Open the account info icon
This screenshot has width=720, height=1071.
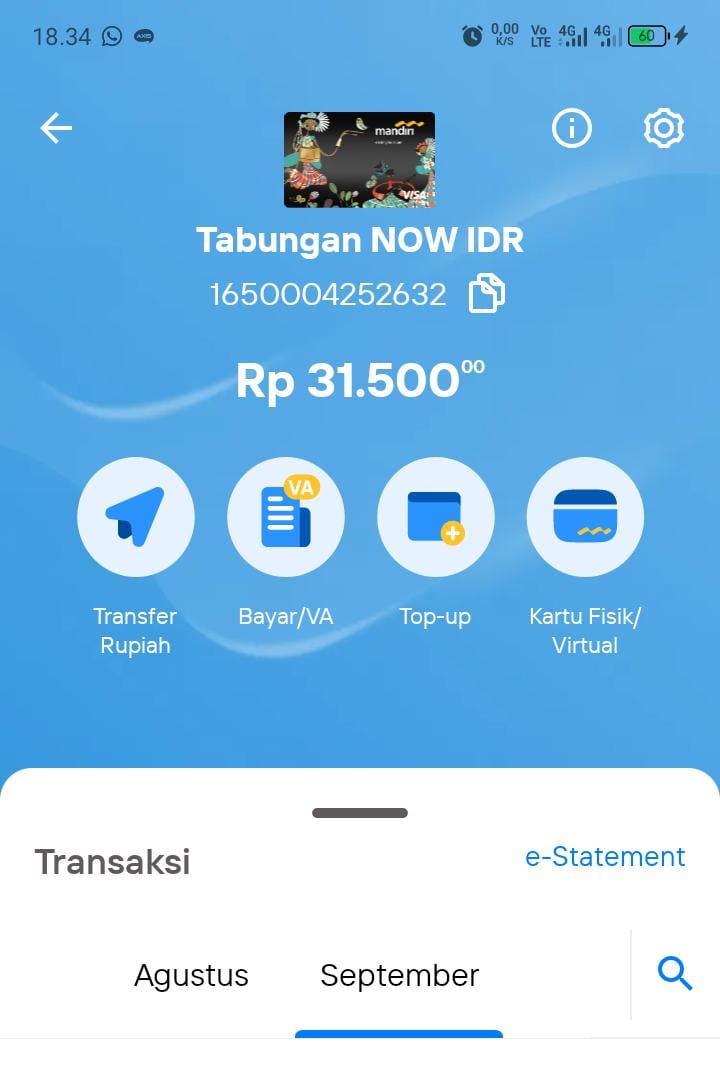572,128
